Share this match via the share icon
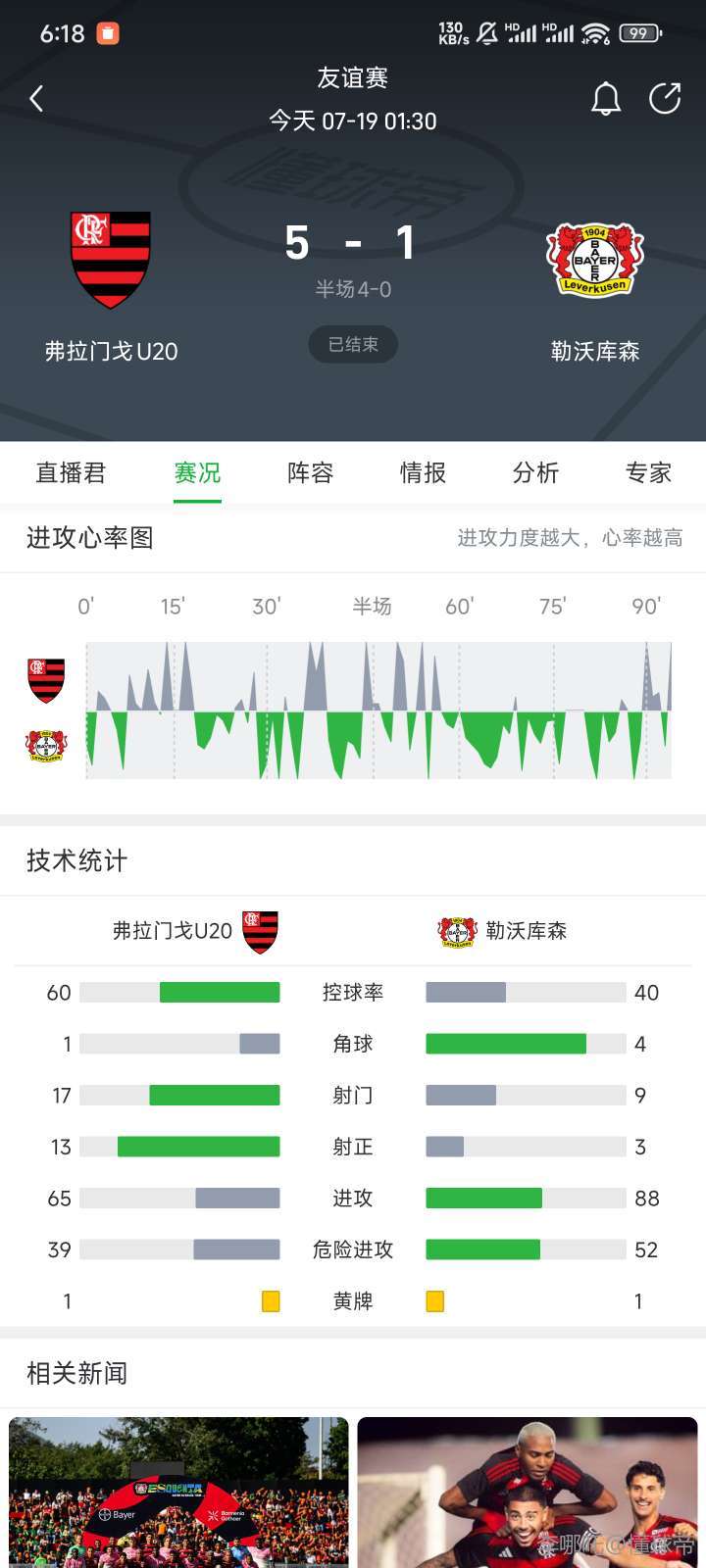This screenshot has height=1568, width=706. click(x=665, y=98)
